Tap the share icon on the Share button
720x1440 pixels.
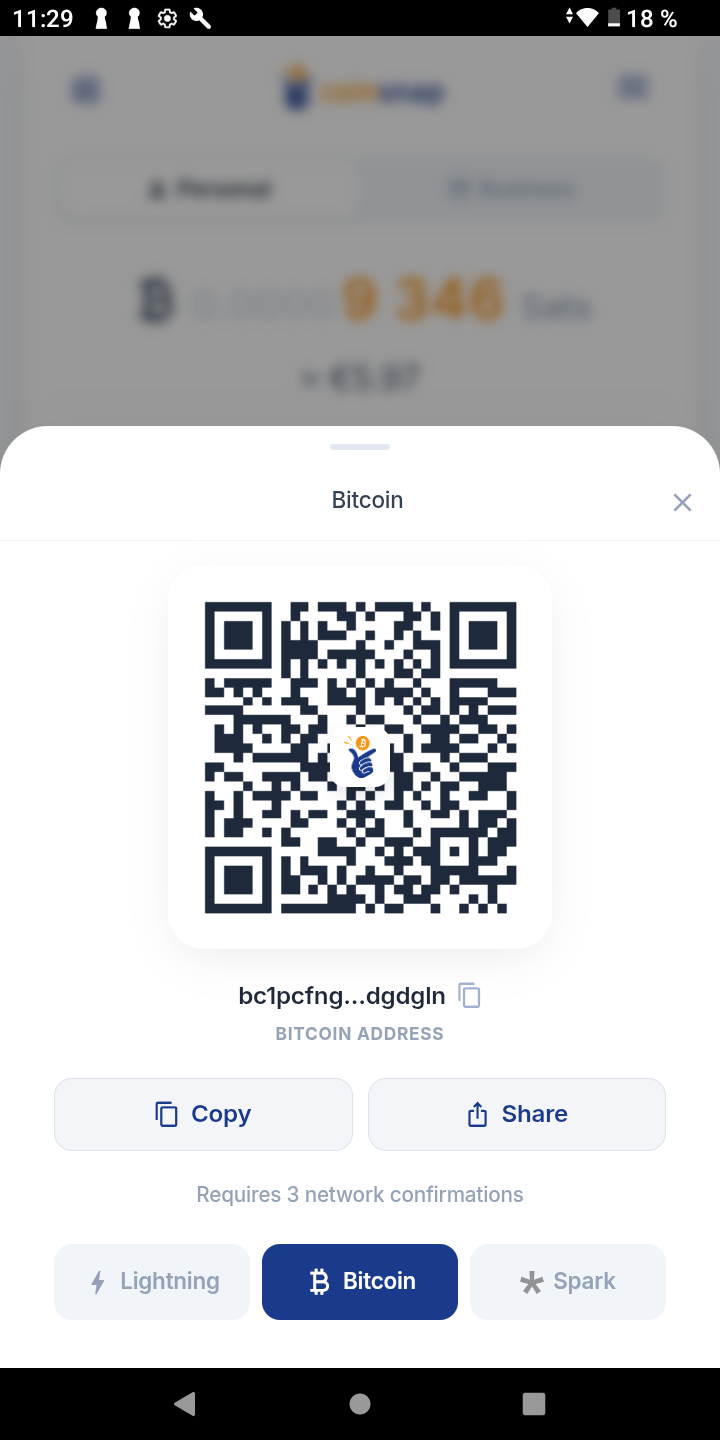(478, 1113)
